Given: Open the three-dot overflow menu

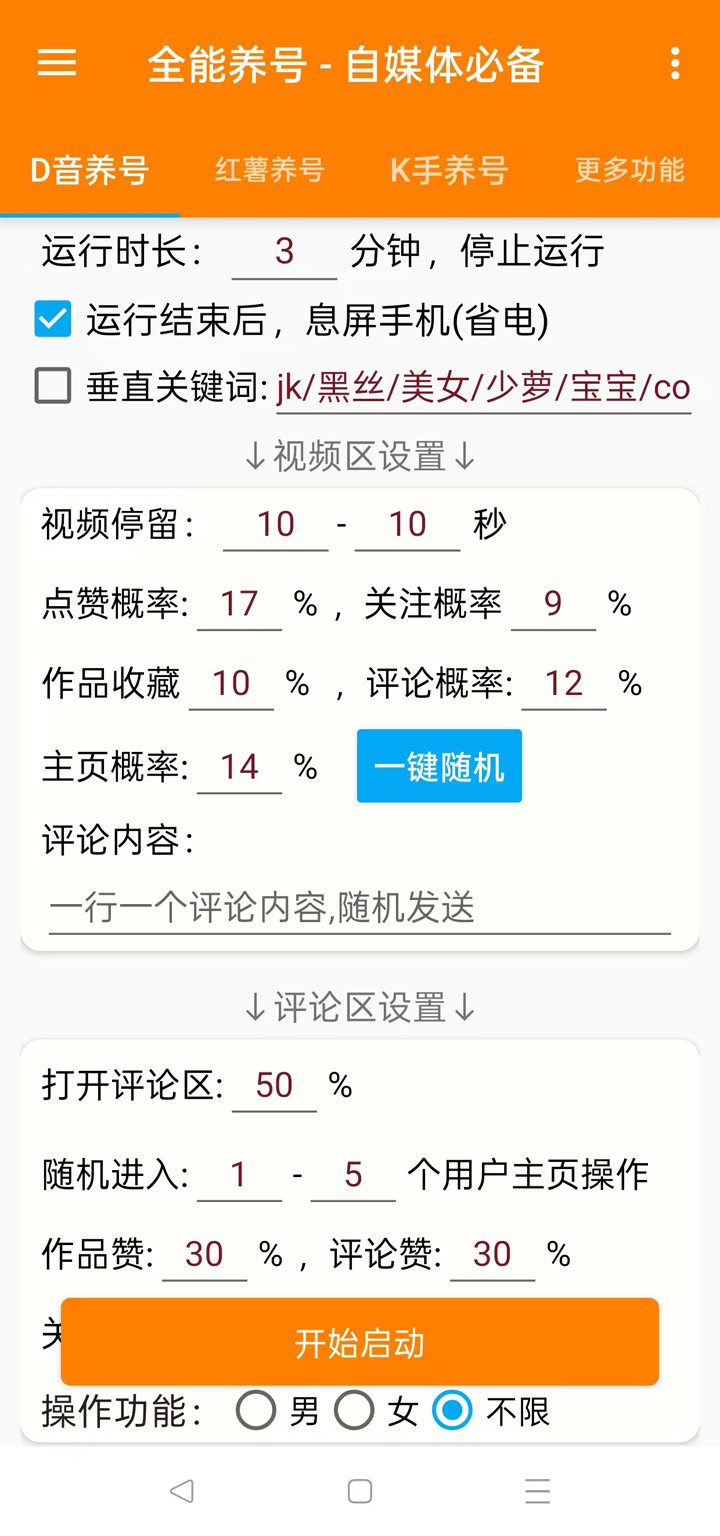Looking at the screenshot, I should point(675,63).
